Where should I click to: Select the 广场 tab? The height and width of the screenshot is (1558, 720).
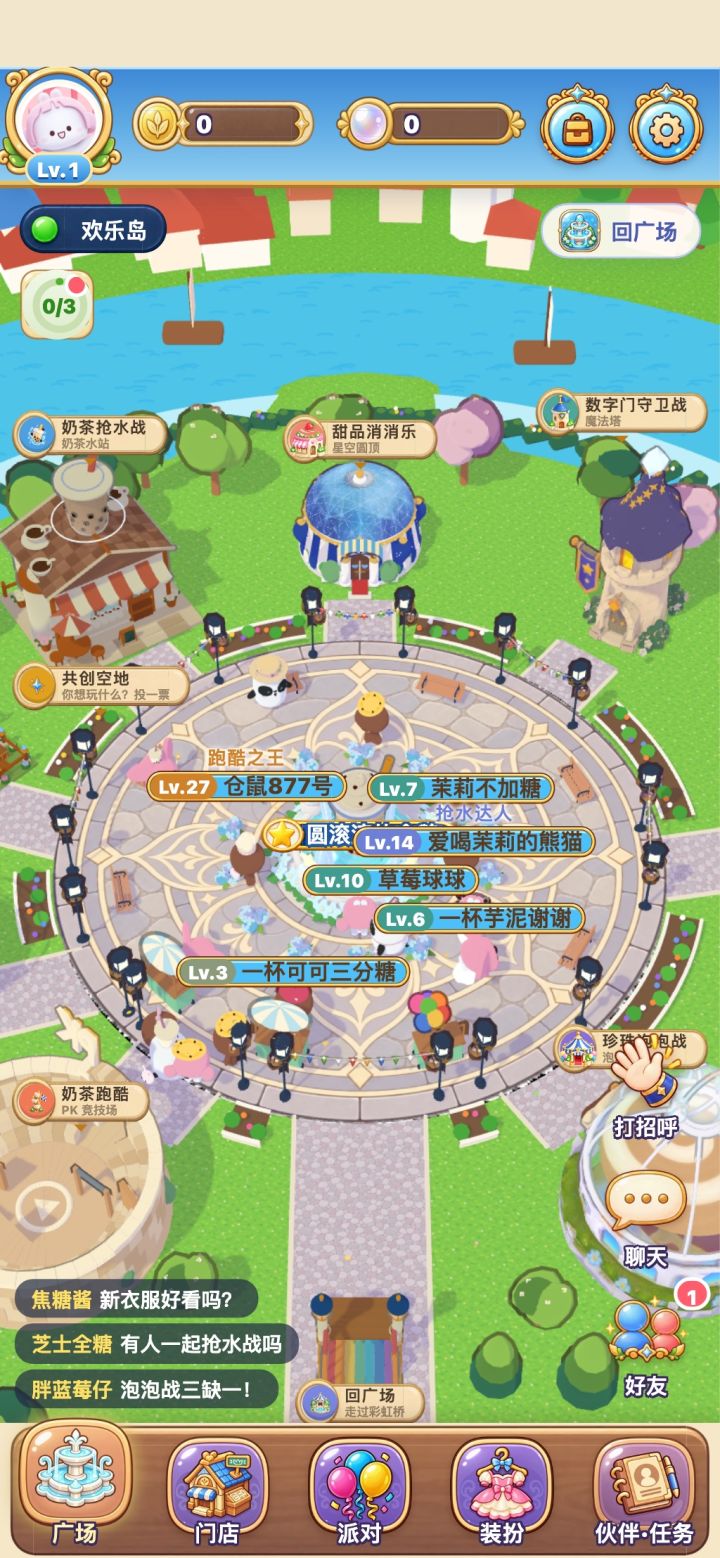point(75,1486)
